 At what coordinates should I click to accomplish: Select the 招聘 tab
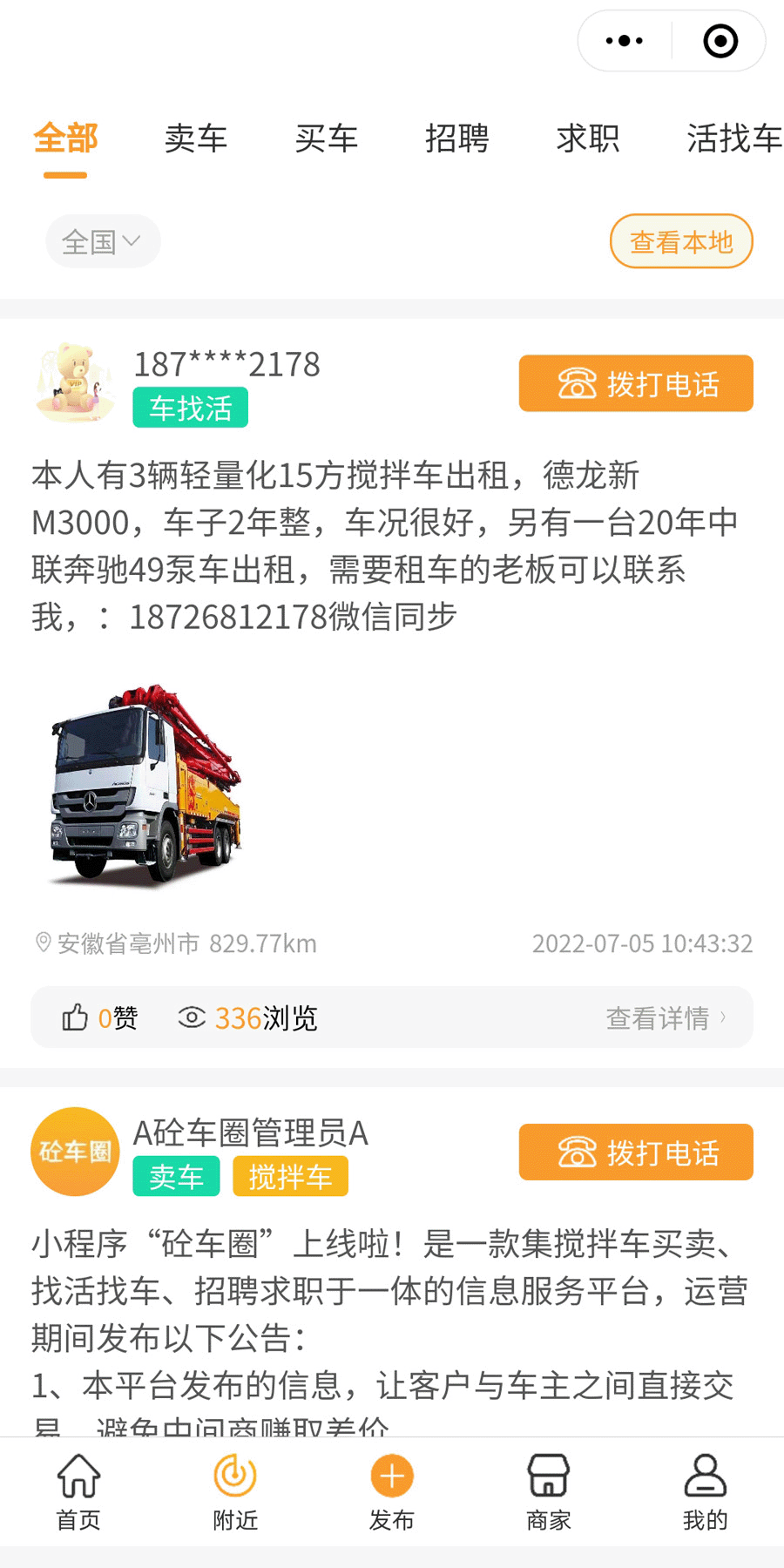[457, 139]
